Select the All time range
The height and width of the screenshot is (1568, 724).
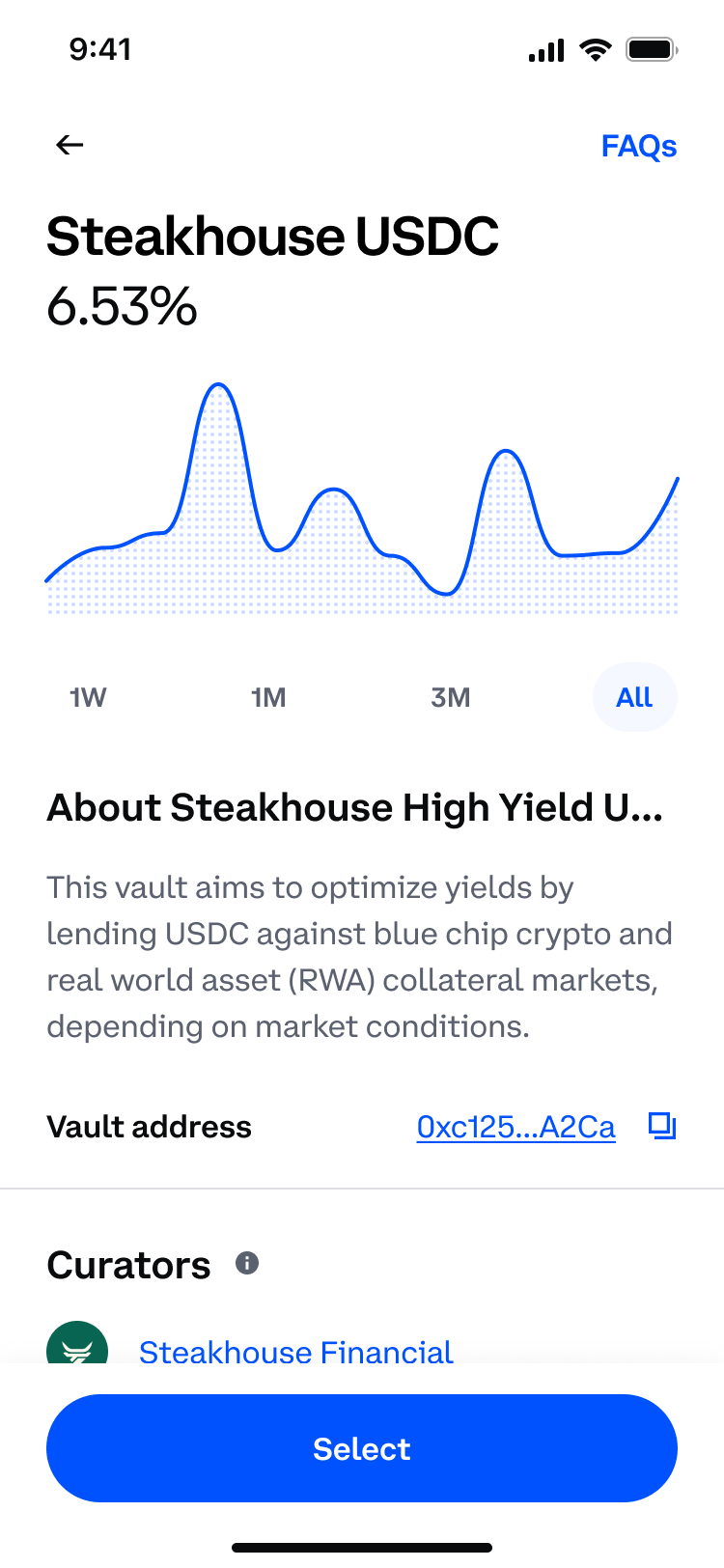[634, 696]
